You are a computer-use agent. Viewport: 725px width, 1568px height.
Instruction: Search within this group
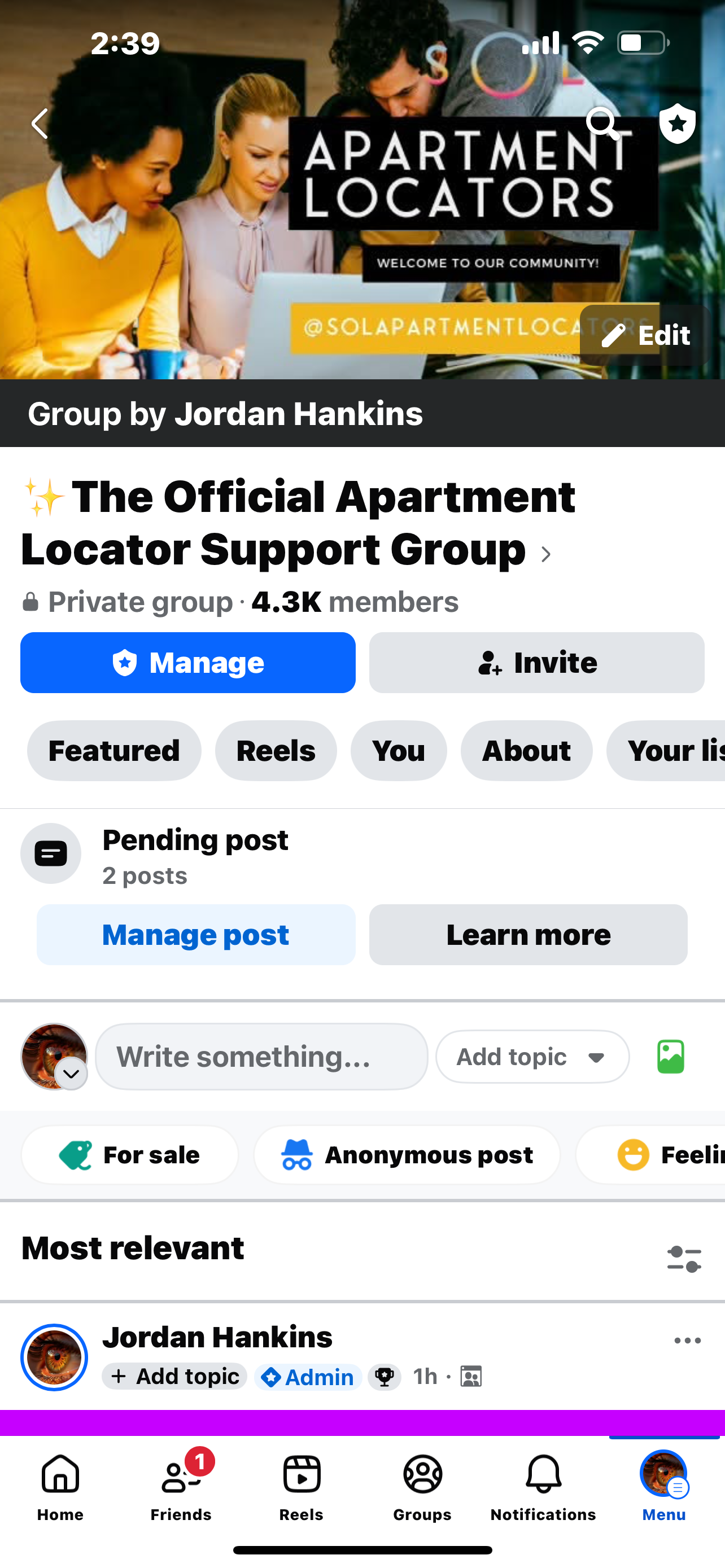point(602,124)
